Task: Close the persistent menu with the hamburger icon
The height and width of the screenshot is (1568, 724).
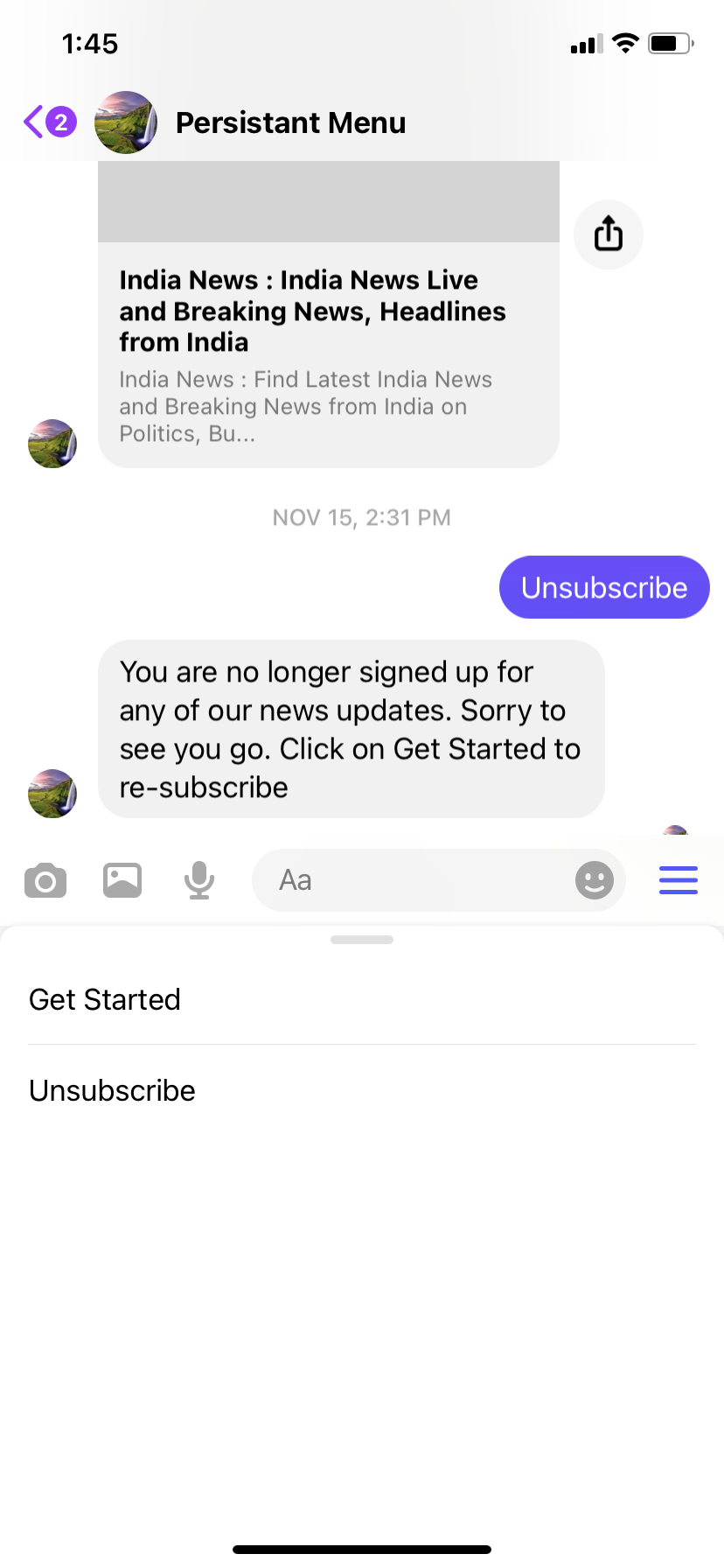Action: point(678,880)
